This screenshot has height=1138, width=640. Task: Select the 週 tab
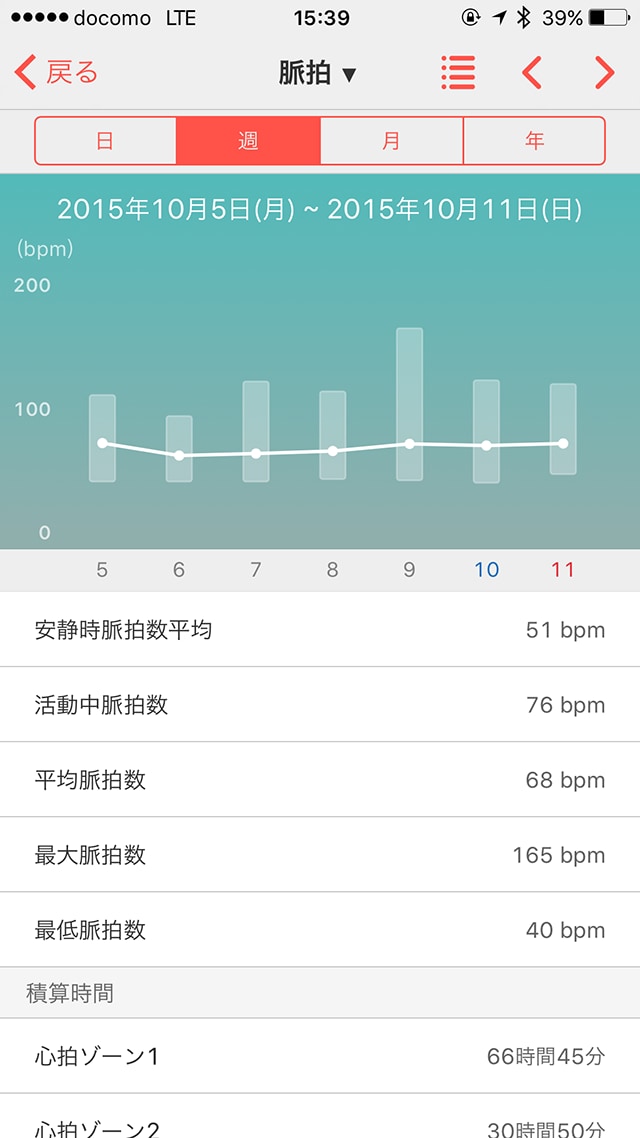248,141
